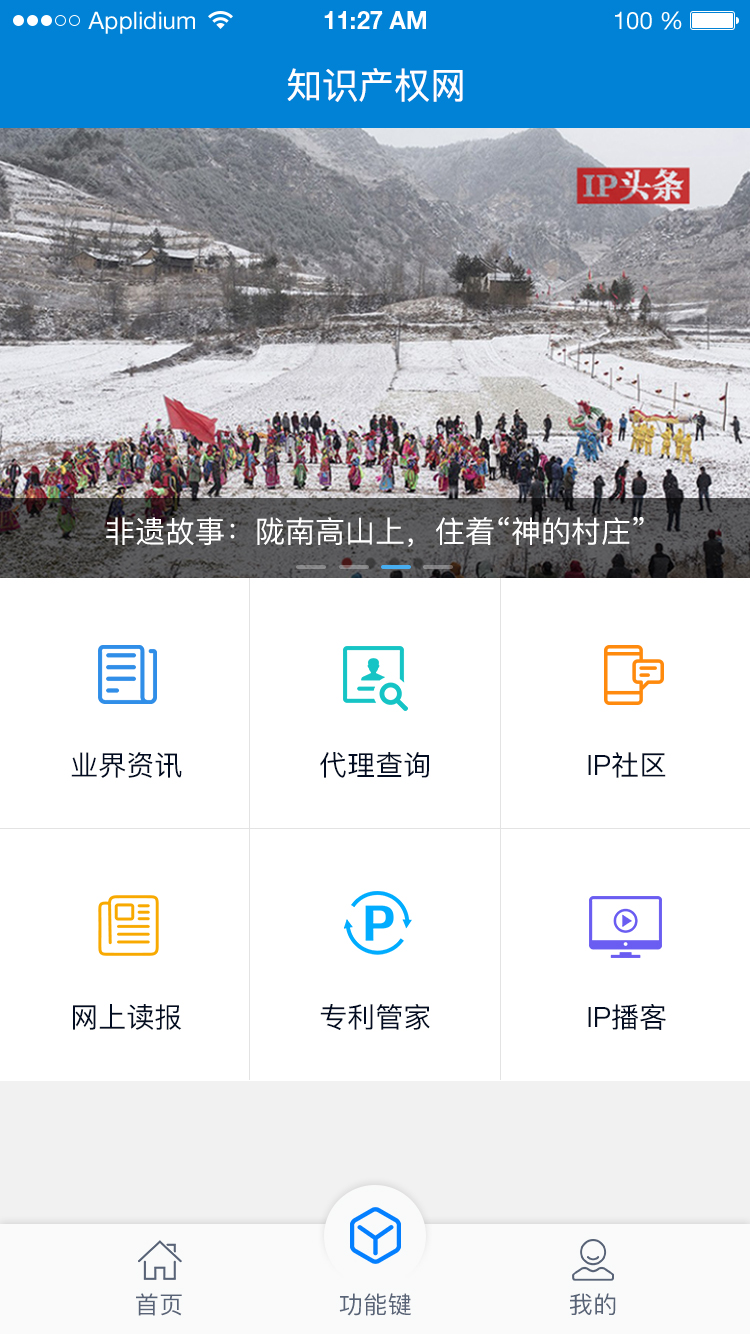Launch 专利管家 patent manager
Screen dimensions: 750x1334
click(375, 955)
